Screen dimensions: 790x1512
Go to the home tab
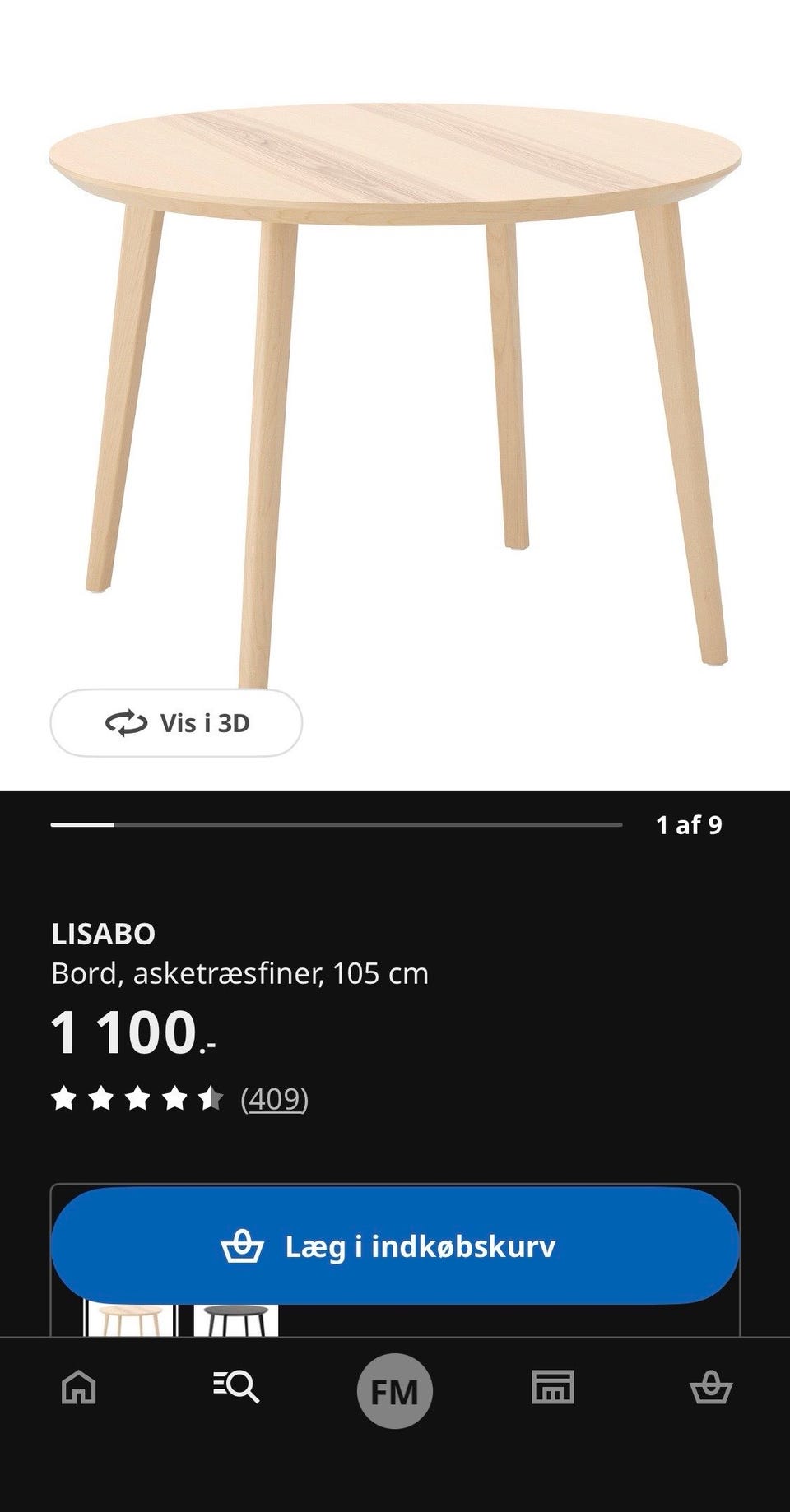coord(79,1388)
